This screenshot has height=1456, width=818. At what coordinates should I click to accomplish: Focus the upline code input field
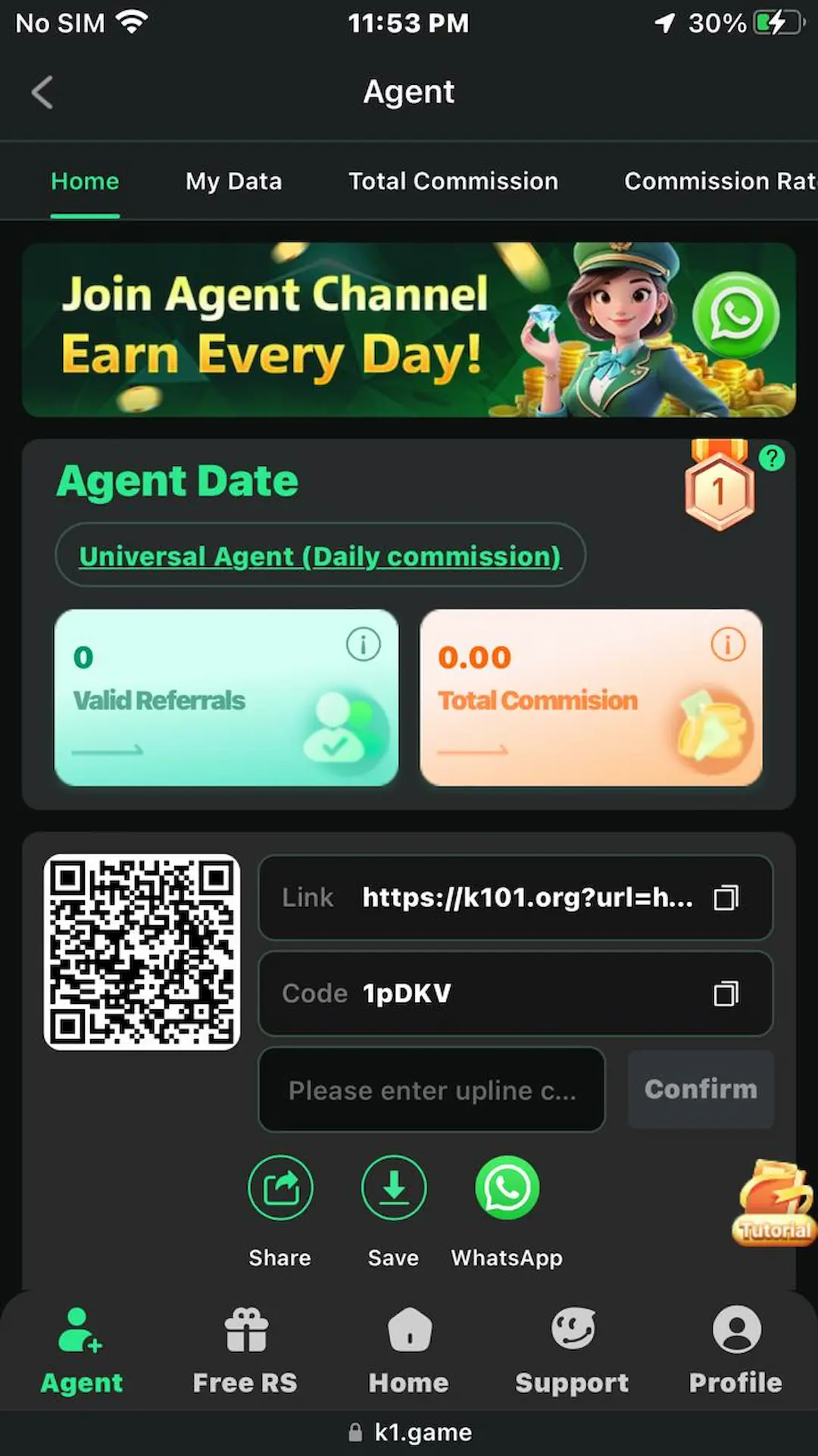click(432, 1090)
